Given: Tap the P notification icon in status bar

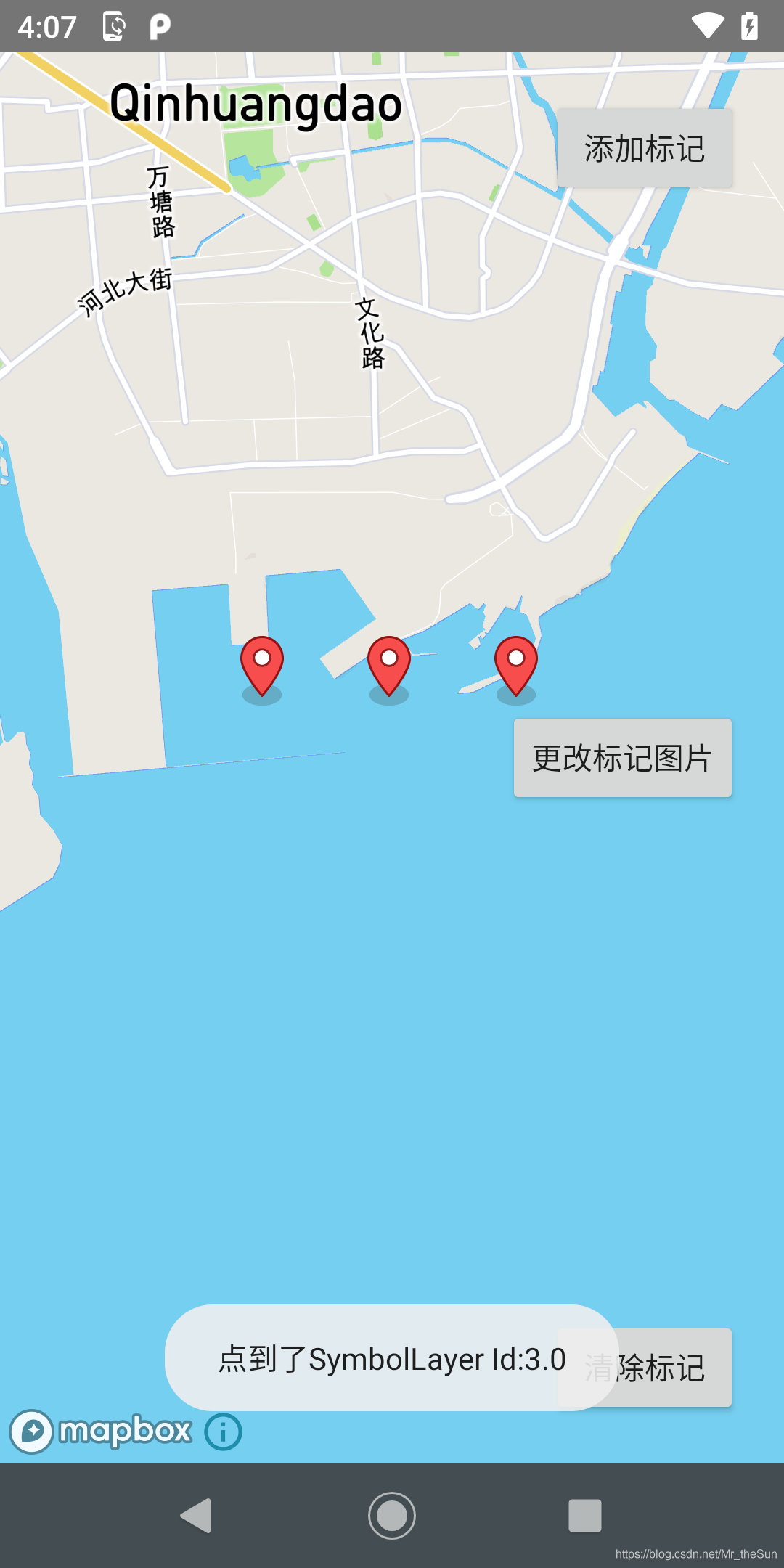Looking at the screenshot, I should click(x=160, y=25).
